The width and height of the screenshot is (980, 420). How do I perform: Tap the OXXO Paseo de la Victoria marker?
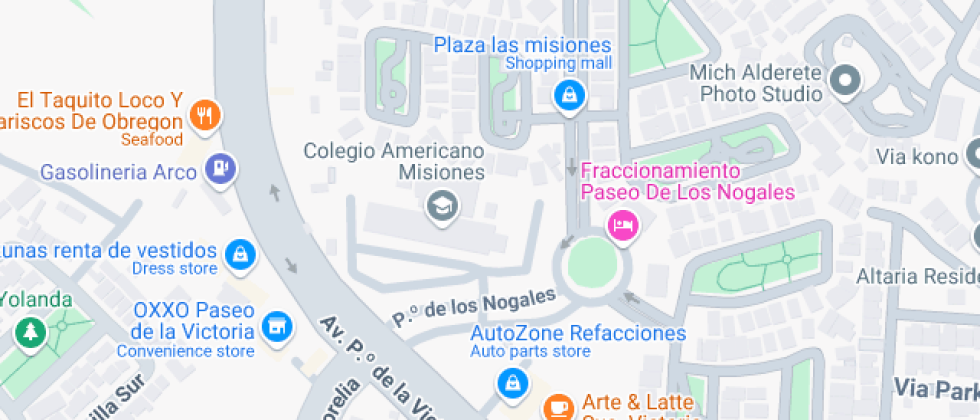click(x=276, y=325)
